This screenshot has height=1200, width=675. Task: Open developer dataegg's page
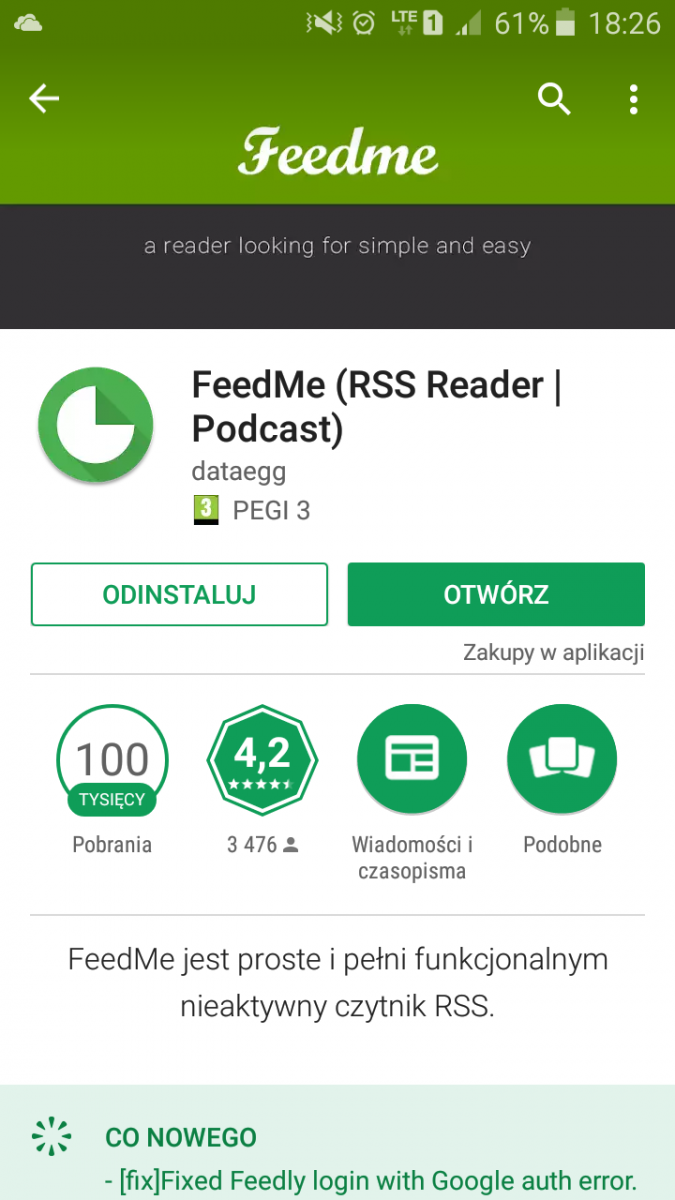[239, 471]
